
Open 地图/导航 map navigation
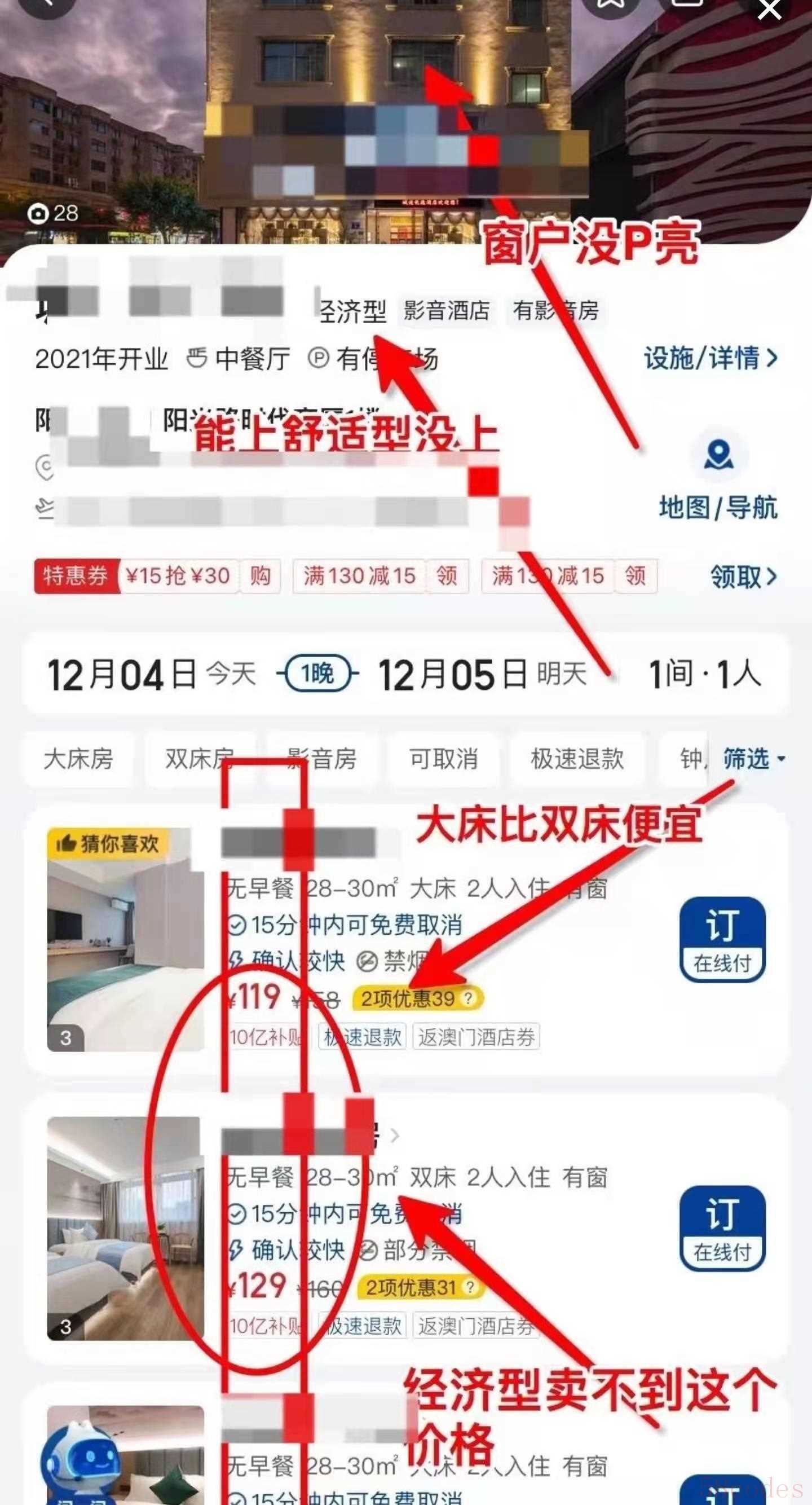[x=718, y=480]
